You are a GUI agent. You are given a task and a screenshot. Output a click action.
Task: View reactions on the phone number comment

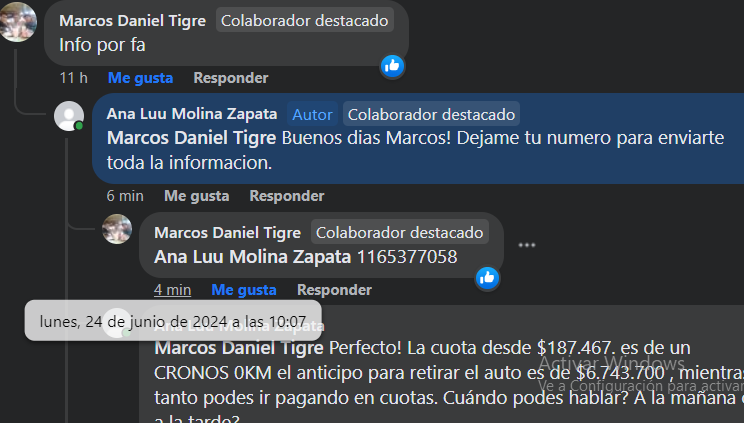click(x=488, y=277)
